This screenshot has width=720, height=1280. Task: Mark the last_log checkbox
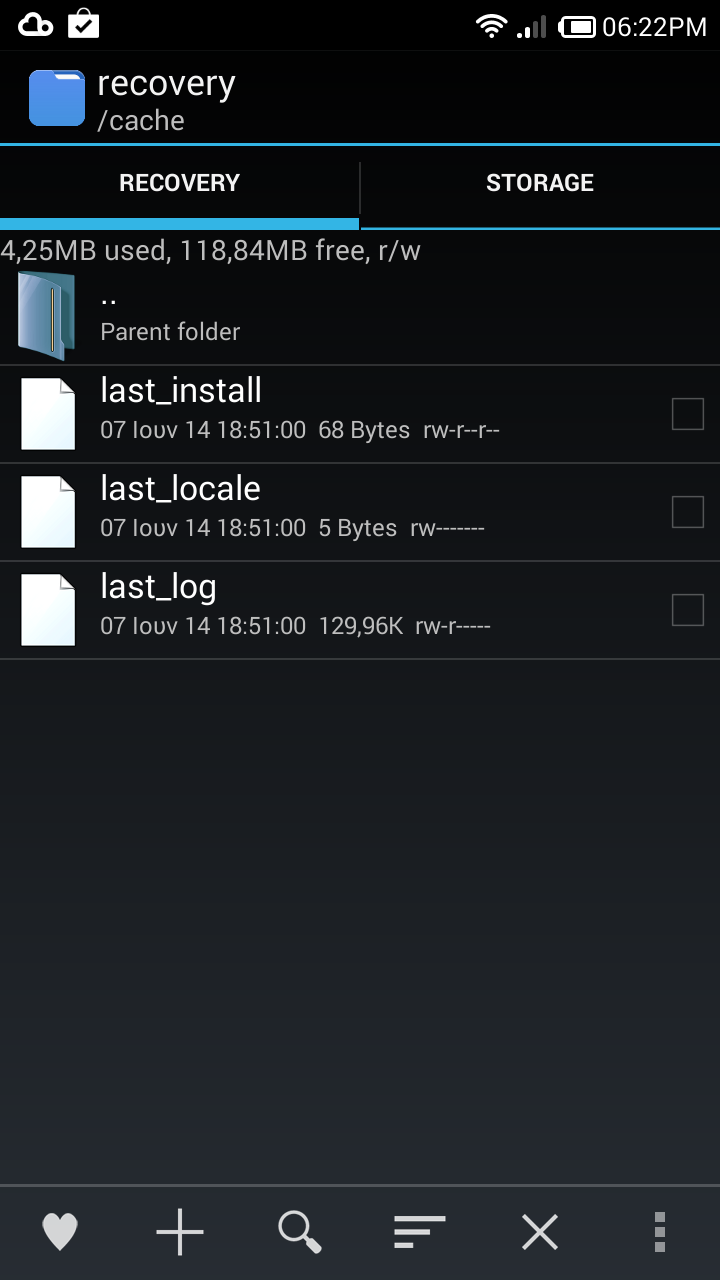coord(687,609)
